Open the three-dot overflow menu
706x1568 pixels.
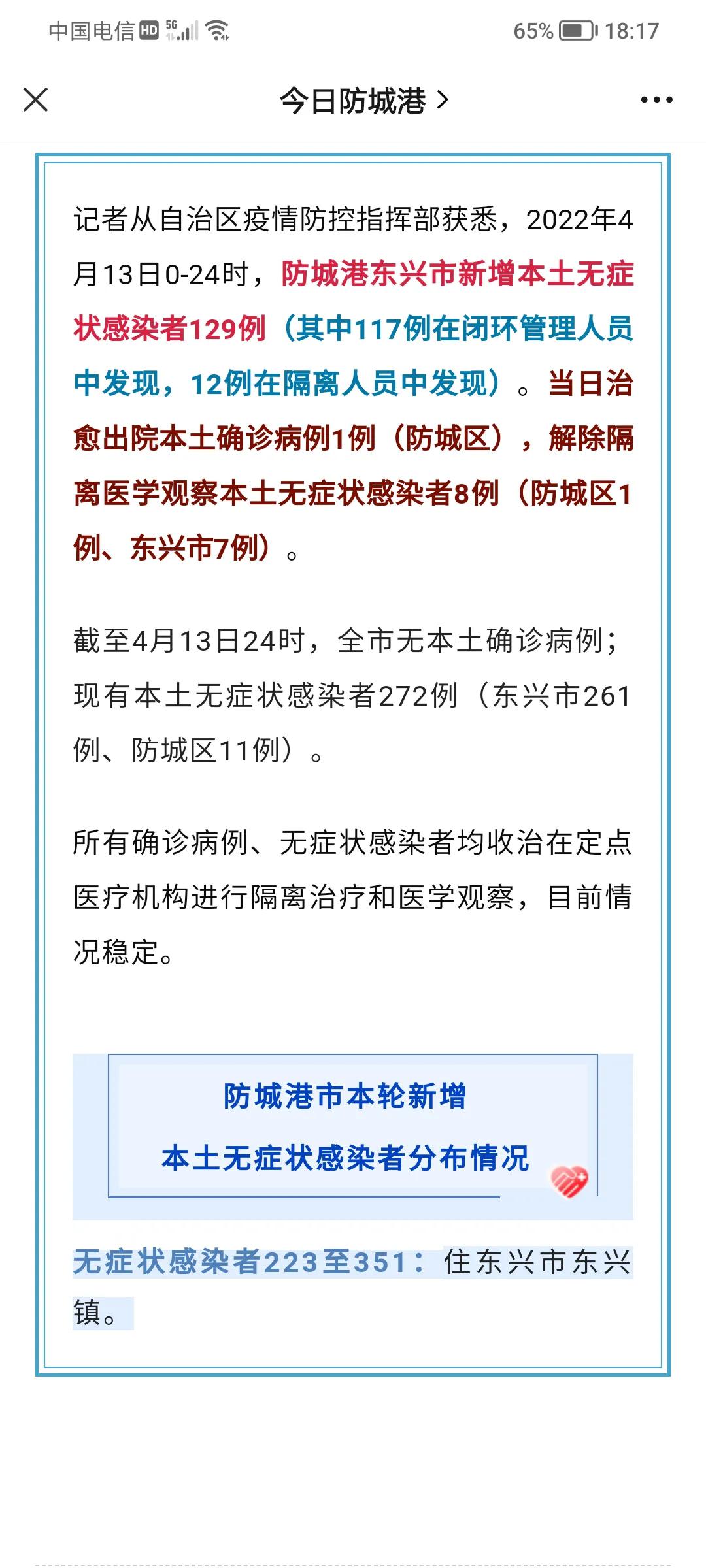coord(656,100)
